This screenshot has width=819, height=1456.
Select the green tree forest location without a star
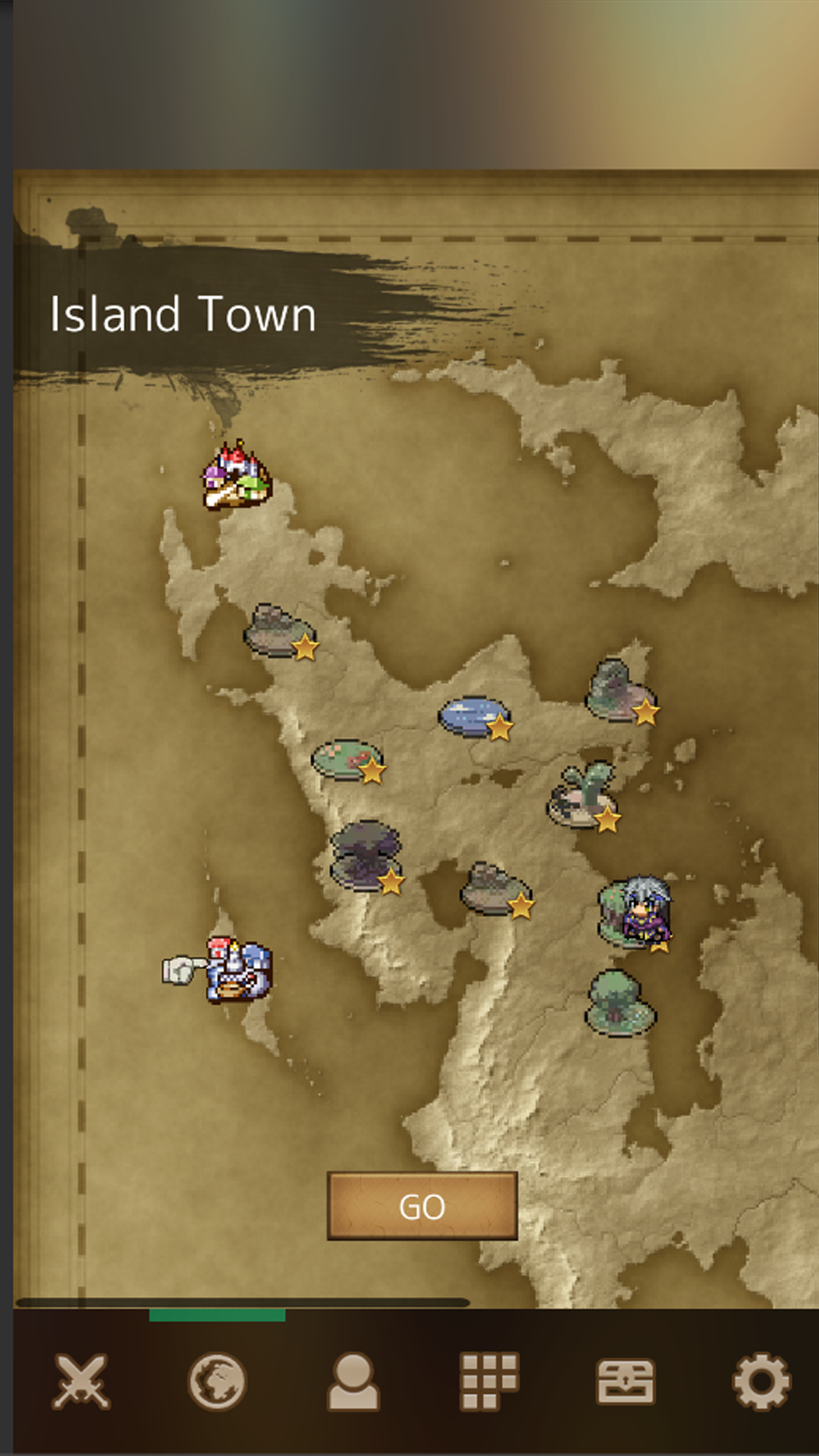coord(619,1002)
